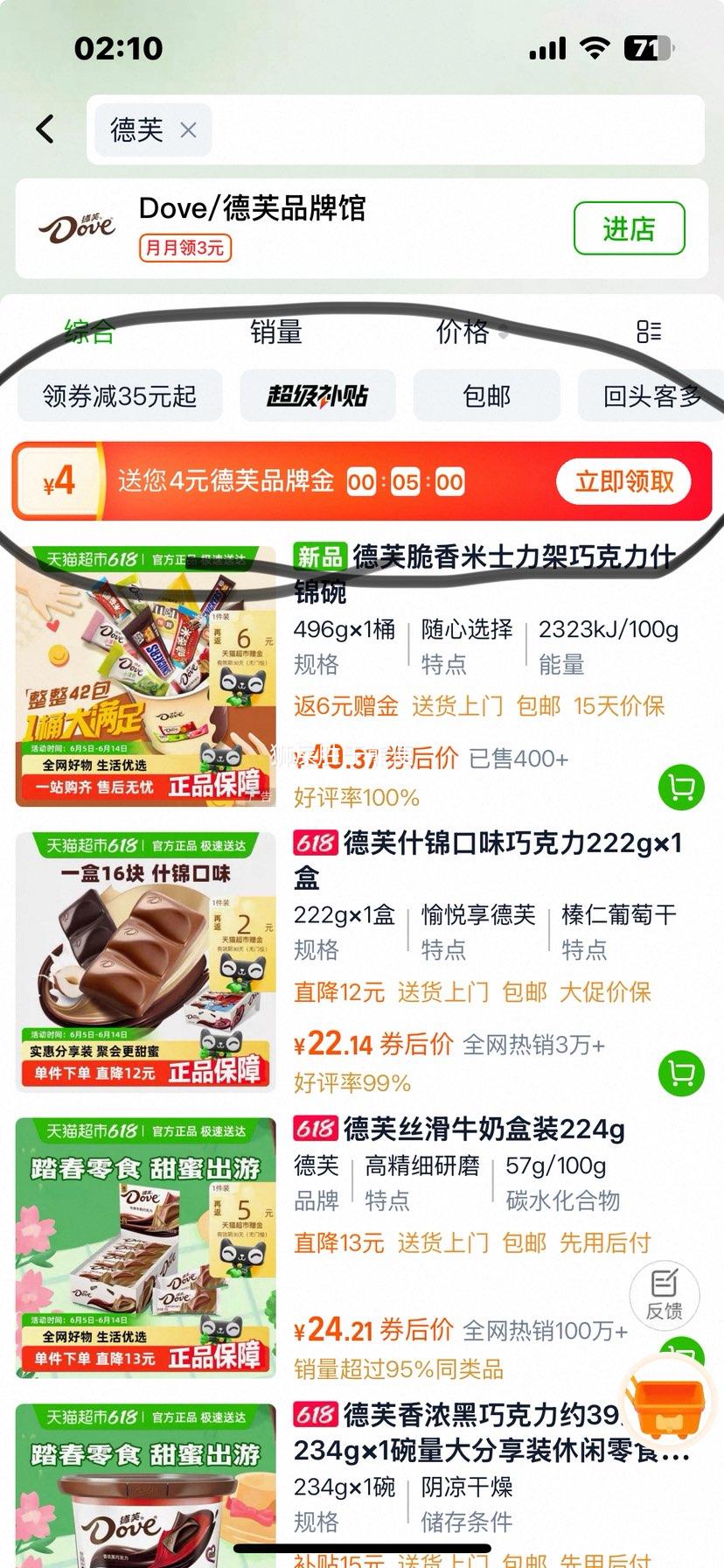Claim the 4元 brand coupon with 立即领取
This screenshot has height=1568, width=724.
pyautogui.click(x=623, y=481)
